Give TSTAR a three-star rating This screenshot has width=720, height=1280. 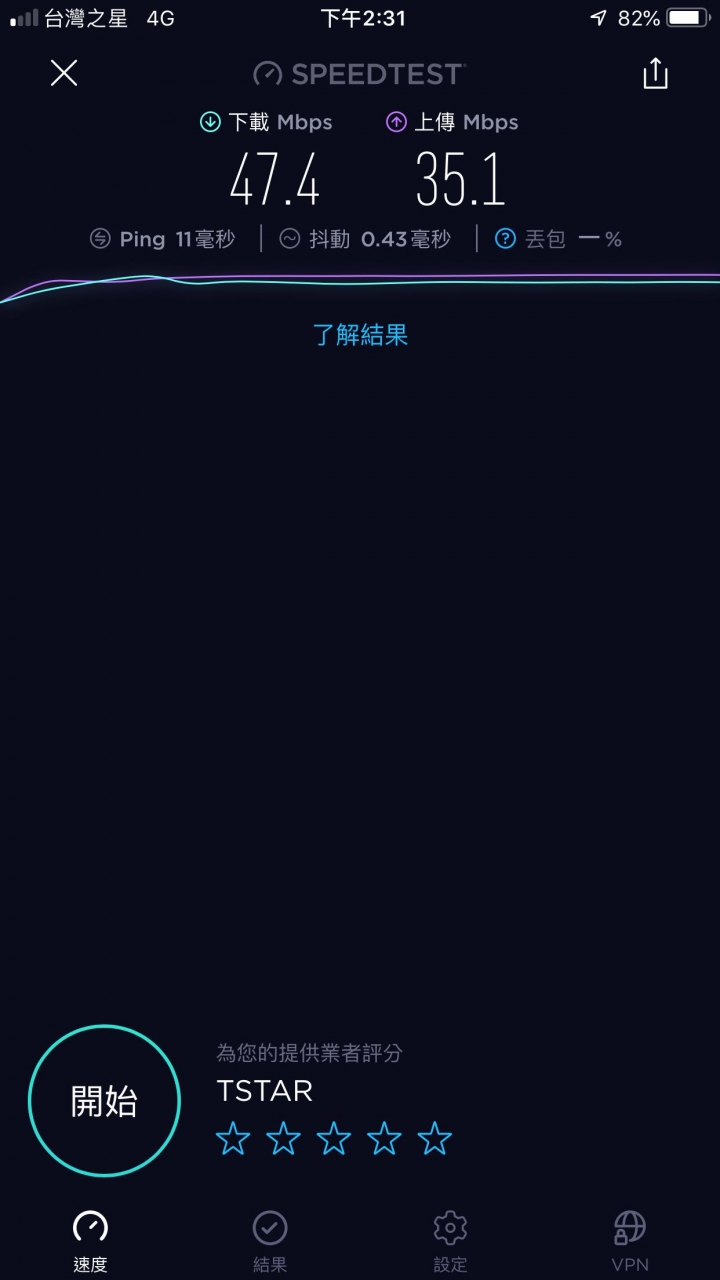334,1138
